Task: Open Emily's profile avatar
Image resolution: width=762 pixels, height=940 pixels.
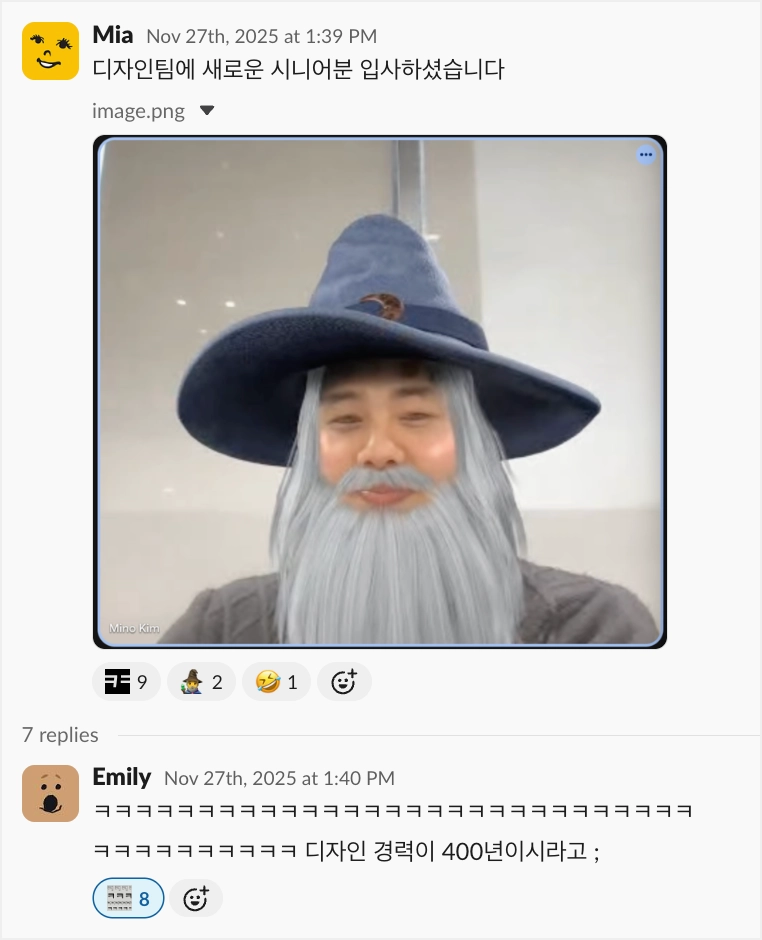Action: tap(50, 793)
